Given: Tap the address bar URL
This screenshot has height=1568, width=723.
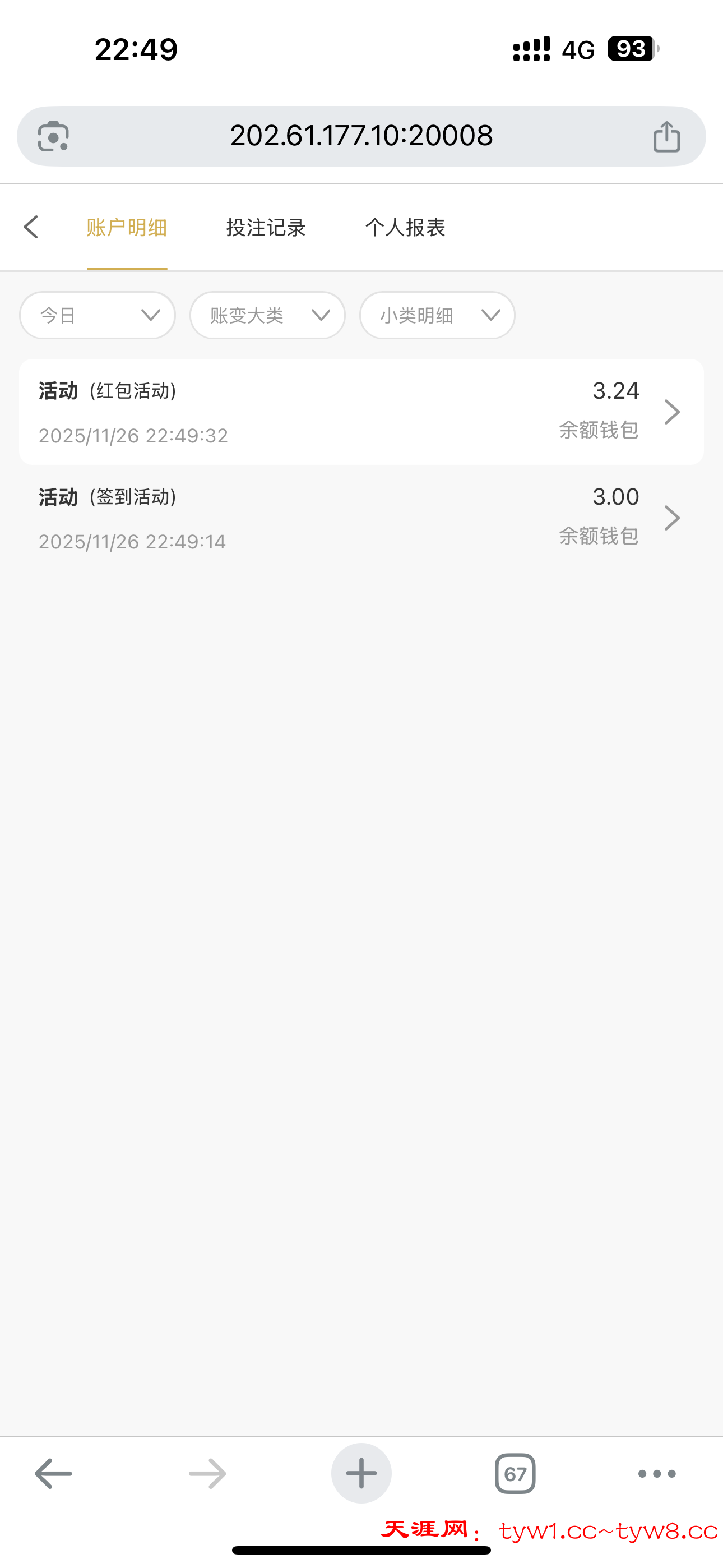Looking at the screenshot, I should (x=361, y=136).
